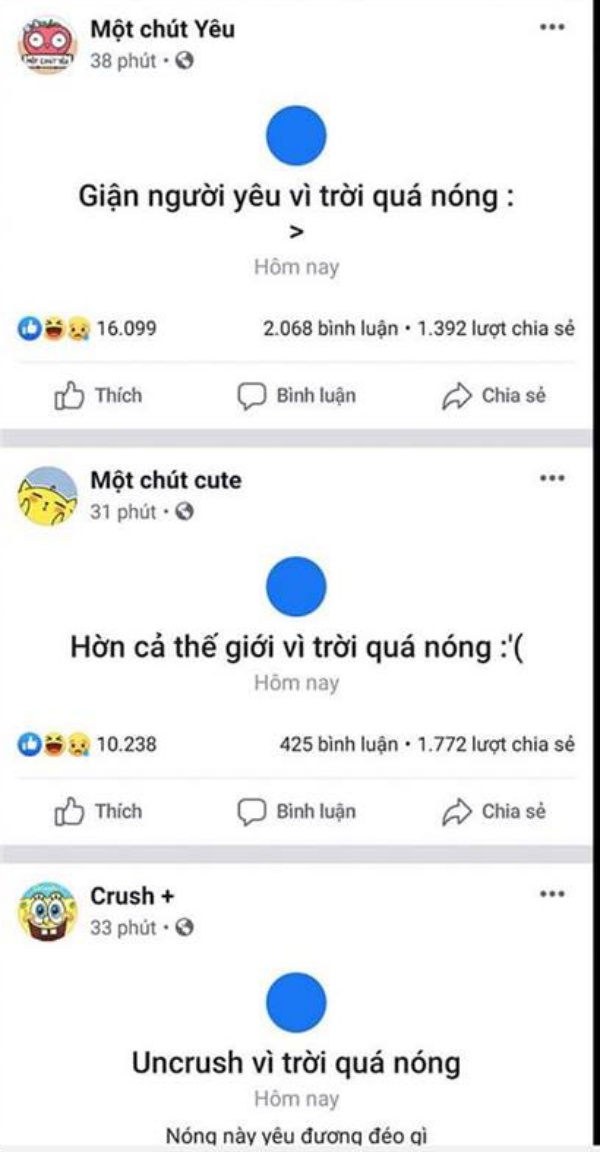Viewport: 600px width, 1152px height.
Task: Open the overflow menu on Một chút cute's post
Action: (552, 479)
